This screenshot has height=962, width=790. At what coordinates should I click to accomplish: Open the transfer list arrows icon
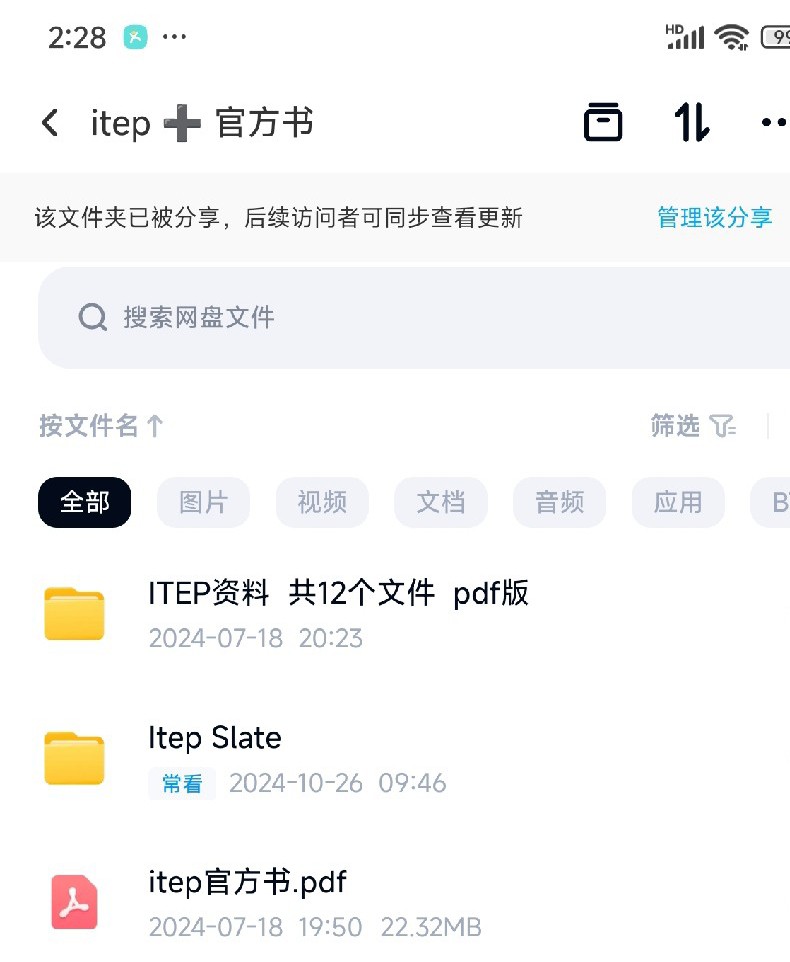[x=691, y=122]
